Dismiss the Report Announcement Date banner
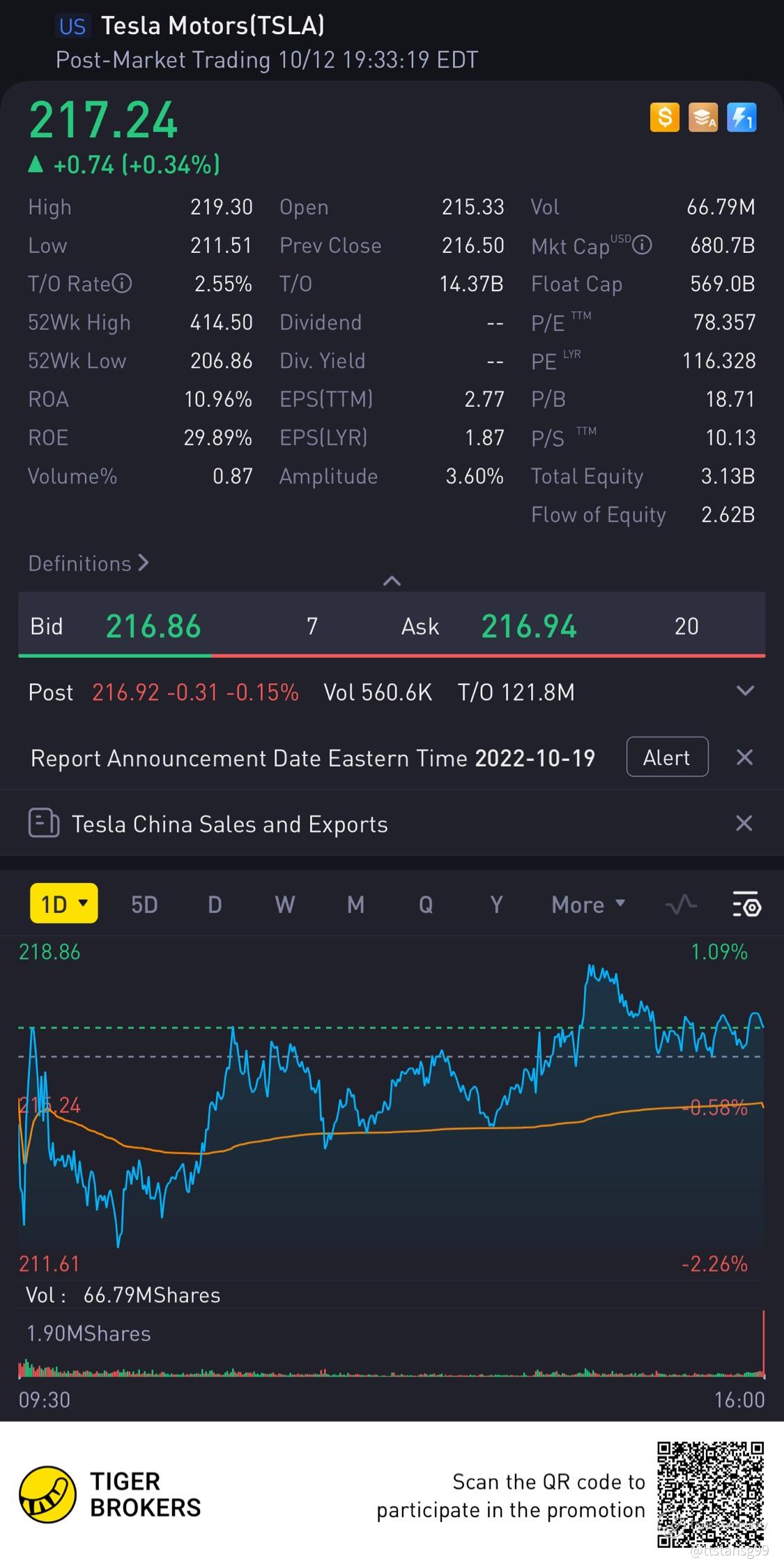The height and width of the screenshot is (1568, 784). [744, 758]
